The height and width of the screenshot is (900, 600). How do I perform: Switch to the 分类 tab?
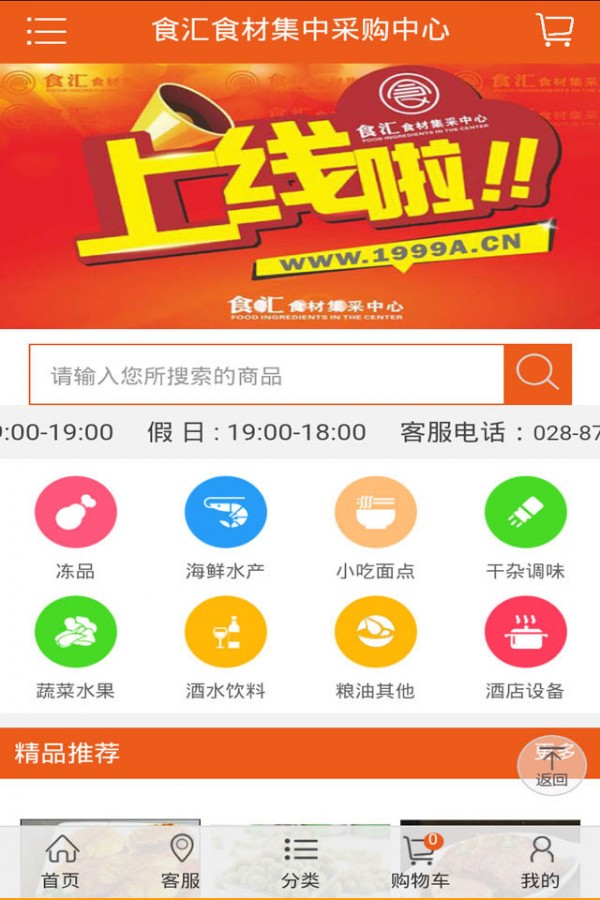tap(300, 862)
